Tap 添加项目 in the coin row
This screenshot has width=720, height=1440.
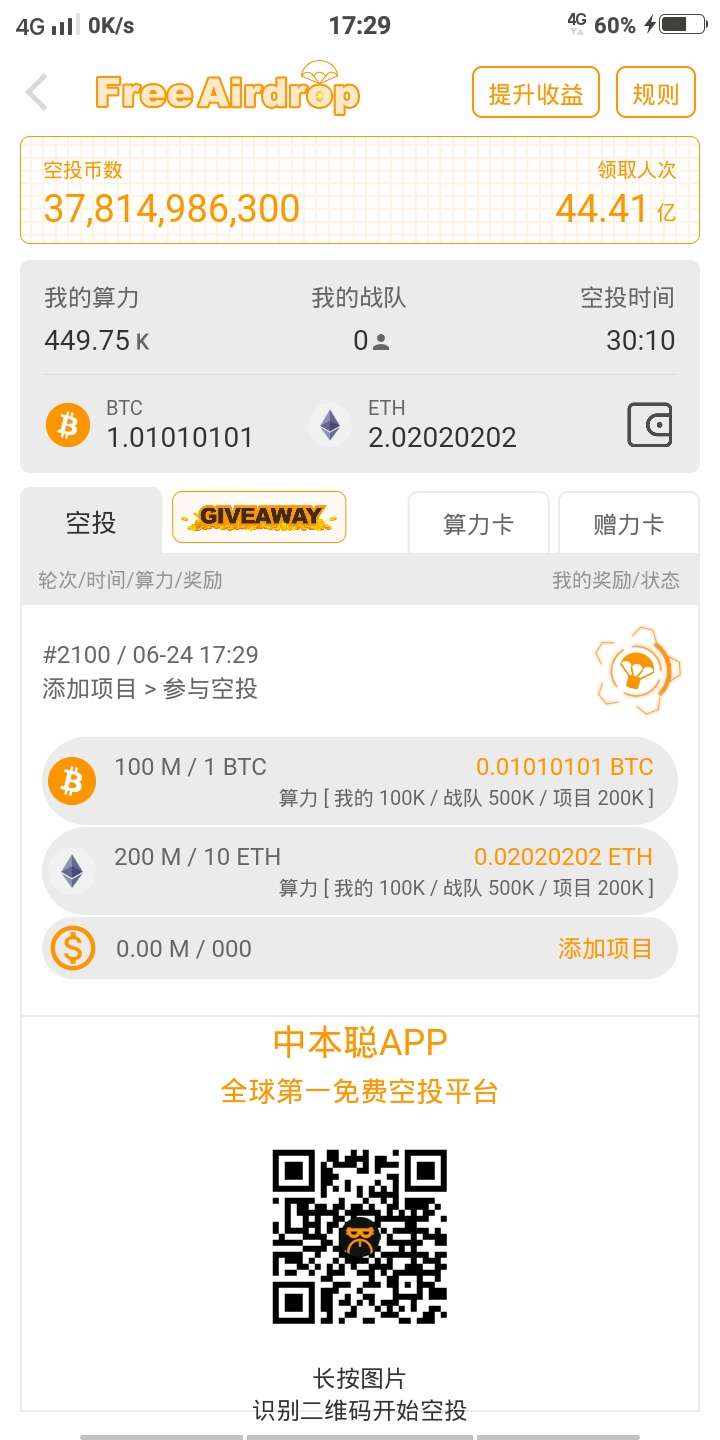(605, 948)
